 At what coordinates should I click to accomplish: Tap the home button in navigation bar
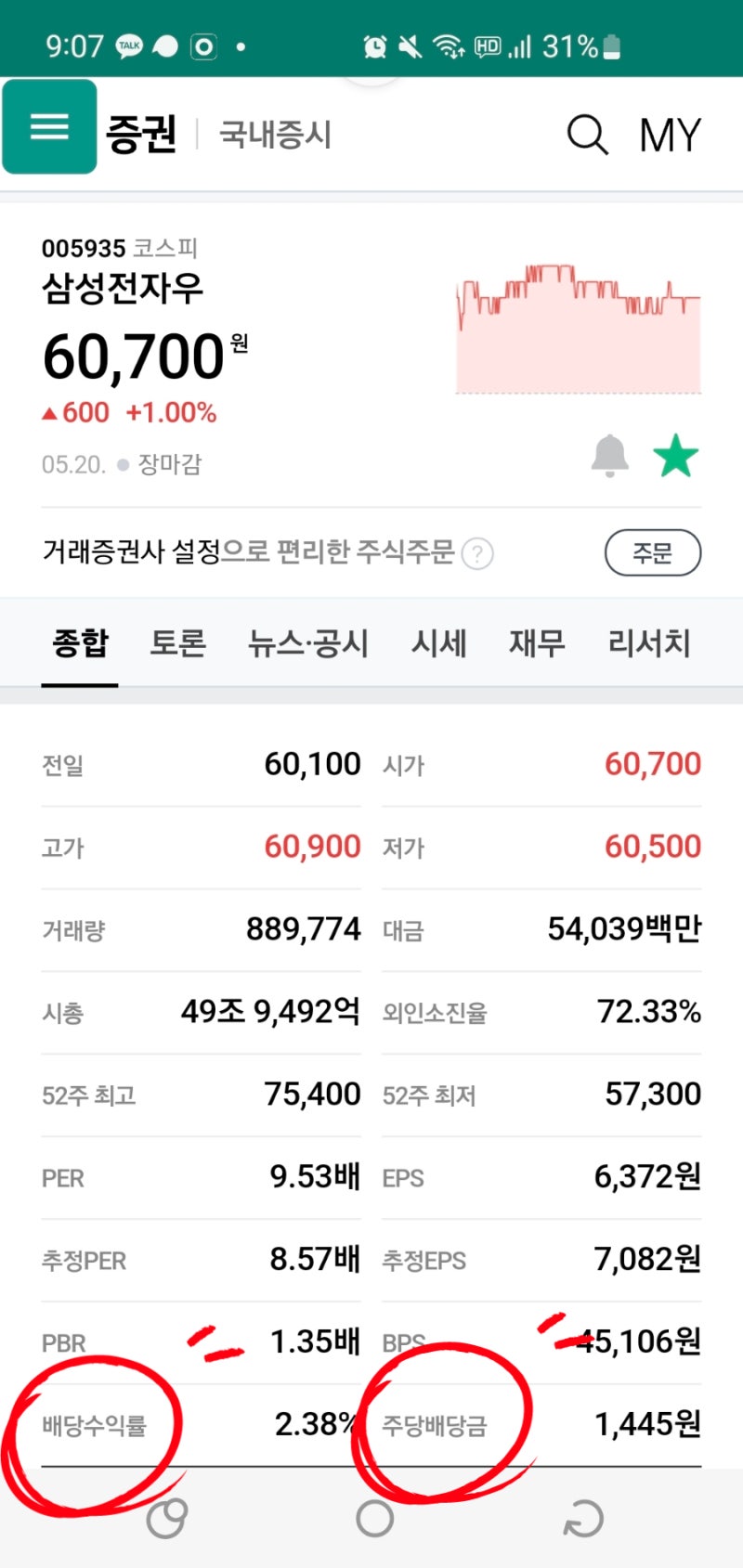click(371, 1520)
